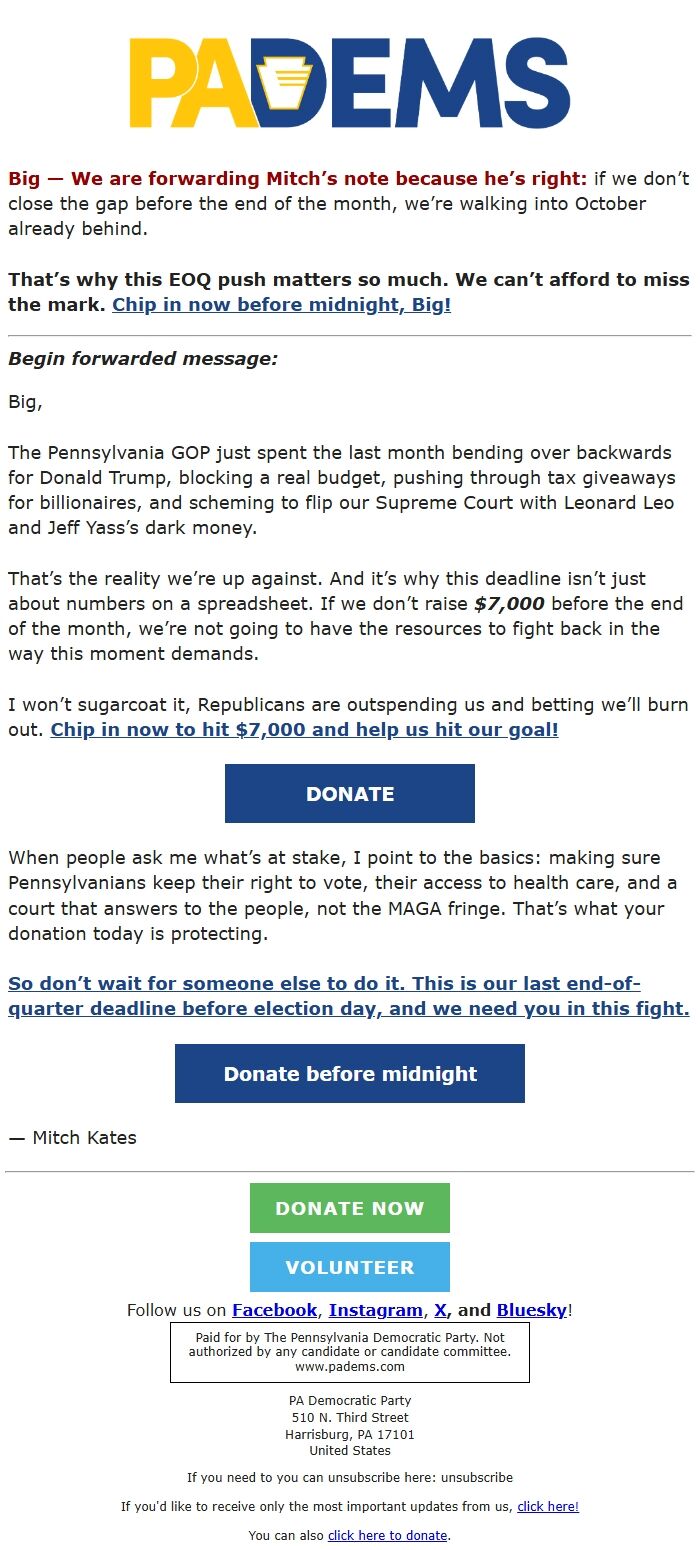Visit the Instagram page link
This screenshot has height=1550, width=700.
[x=376, y=1310]
